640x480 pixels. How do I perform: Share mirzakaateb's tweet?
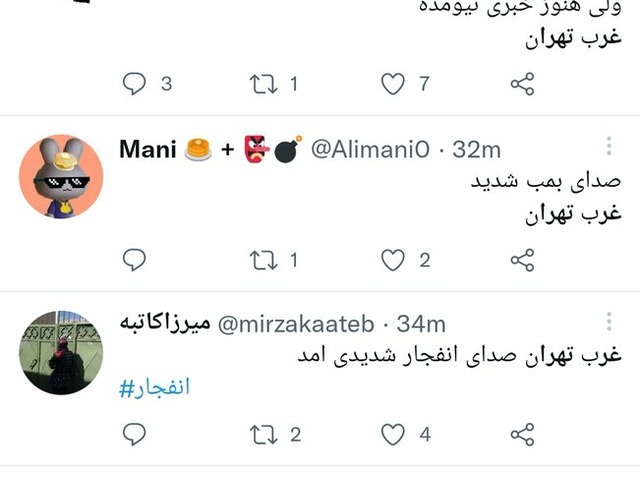(522, 434)
